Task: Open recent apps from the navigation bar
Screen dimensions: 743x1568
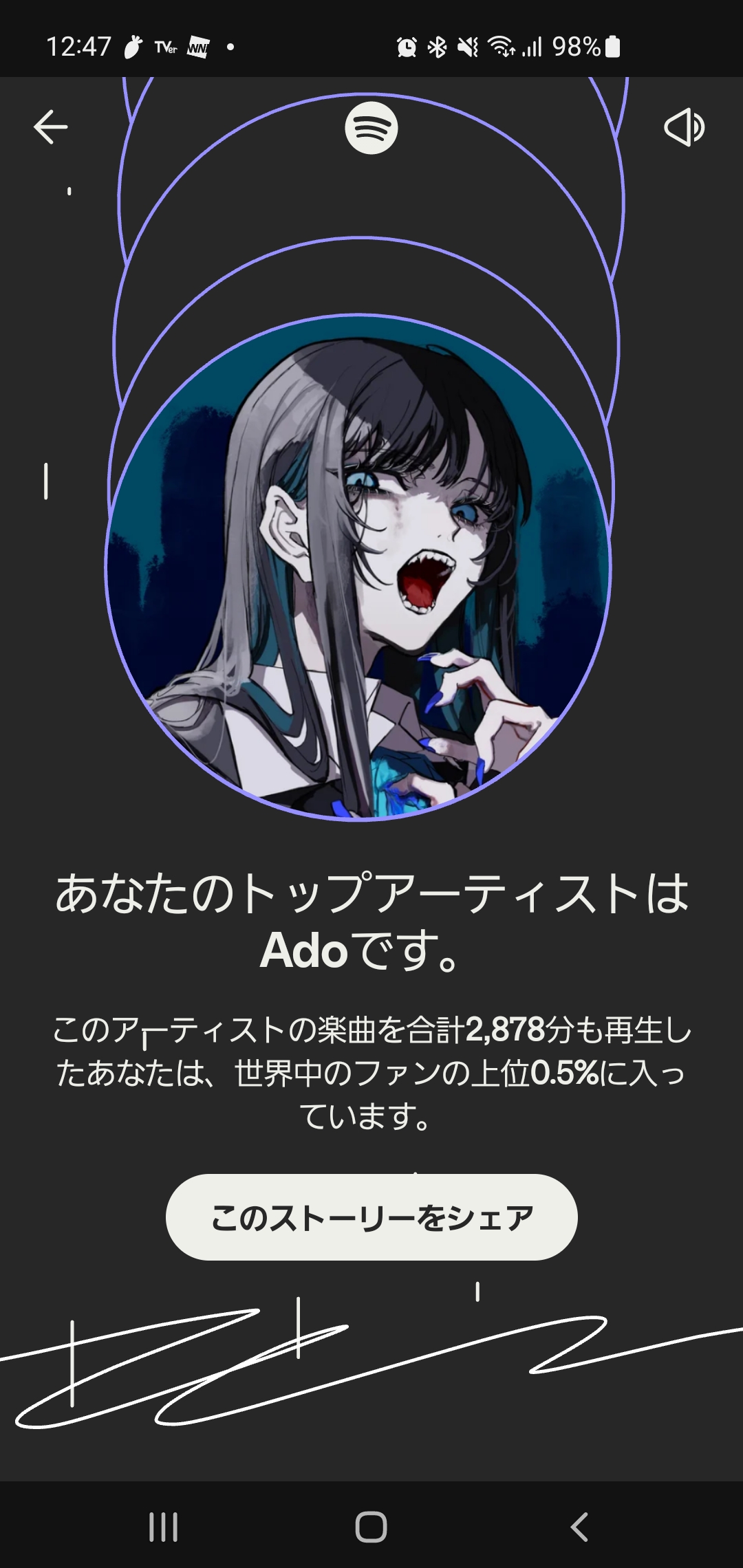Action: pos(164,1527)
